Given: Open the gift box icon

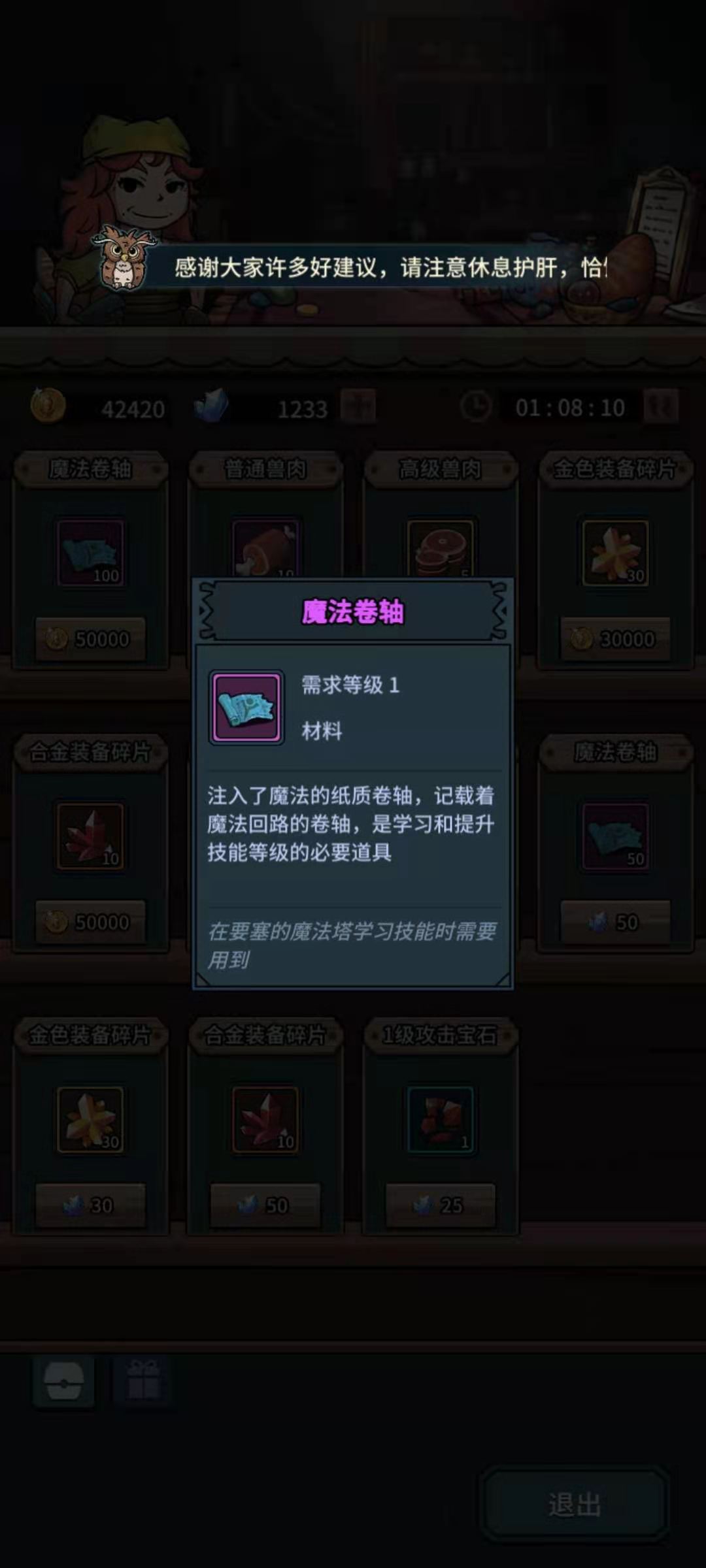Looking at the screenshot, I should 143,1380.
